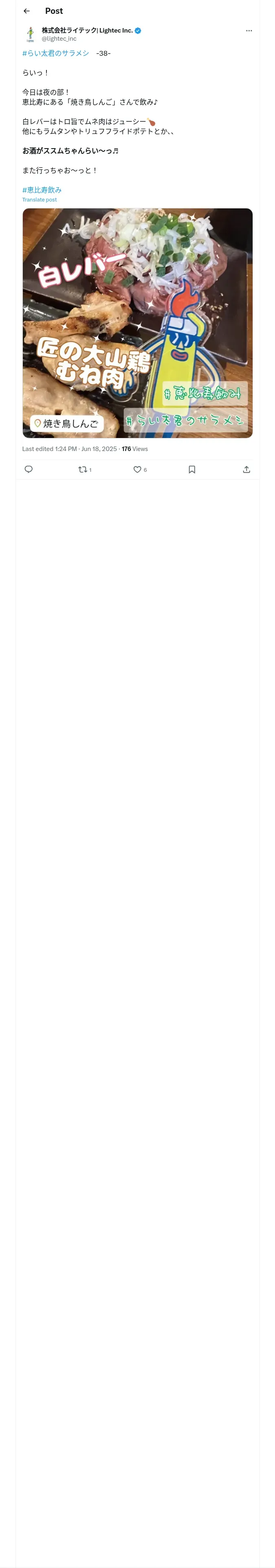Viewport: 275px width, 1568px height.
Task: Bookmark this post
Action: (191, 469)
